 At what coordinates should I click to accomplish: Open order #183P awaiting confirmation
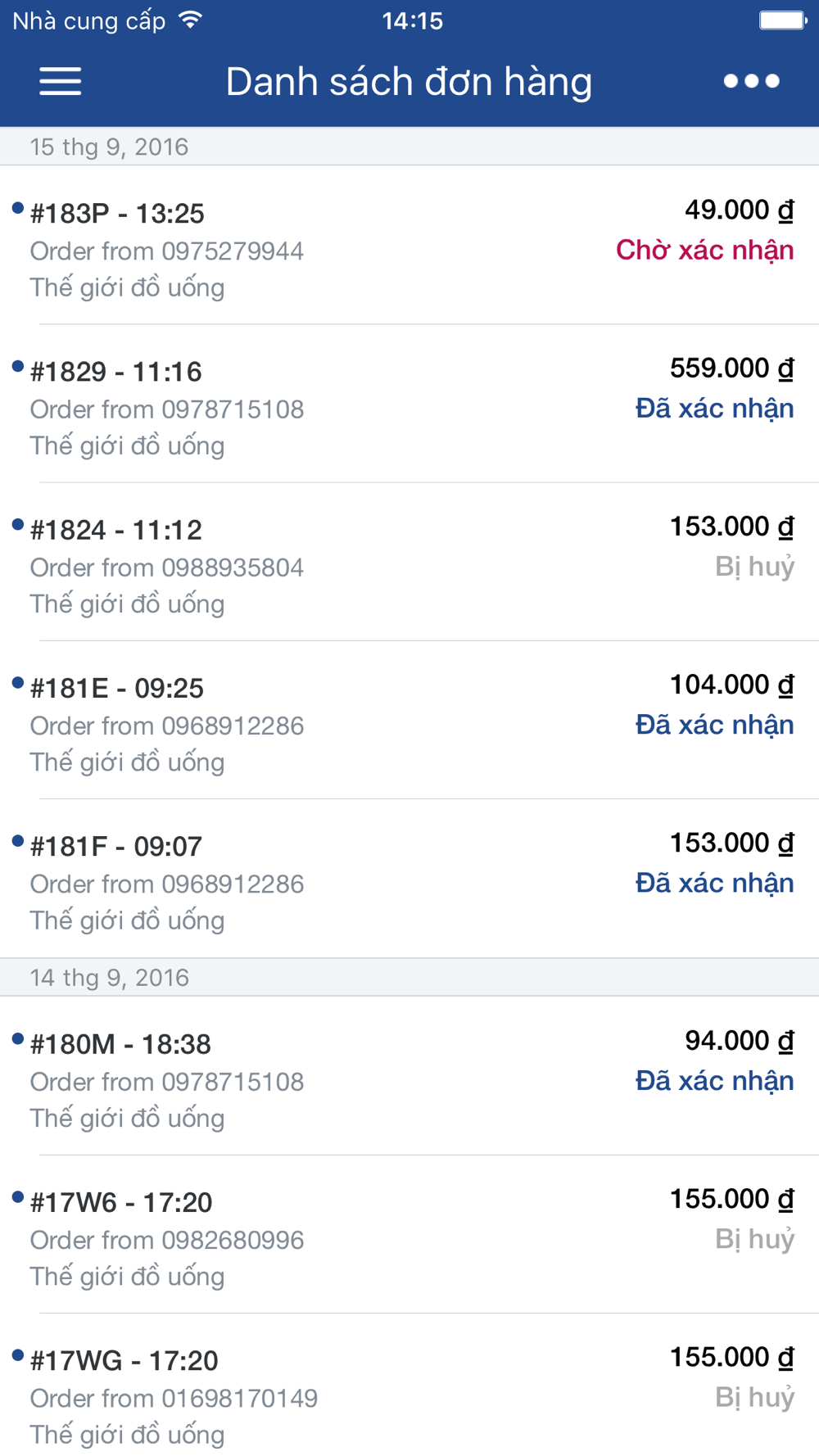(x=409, y=246)
